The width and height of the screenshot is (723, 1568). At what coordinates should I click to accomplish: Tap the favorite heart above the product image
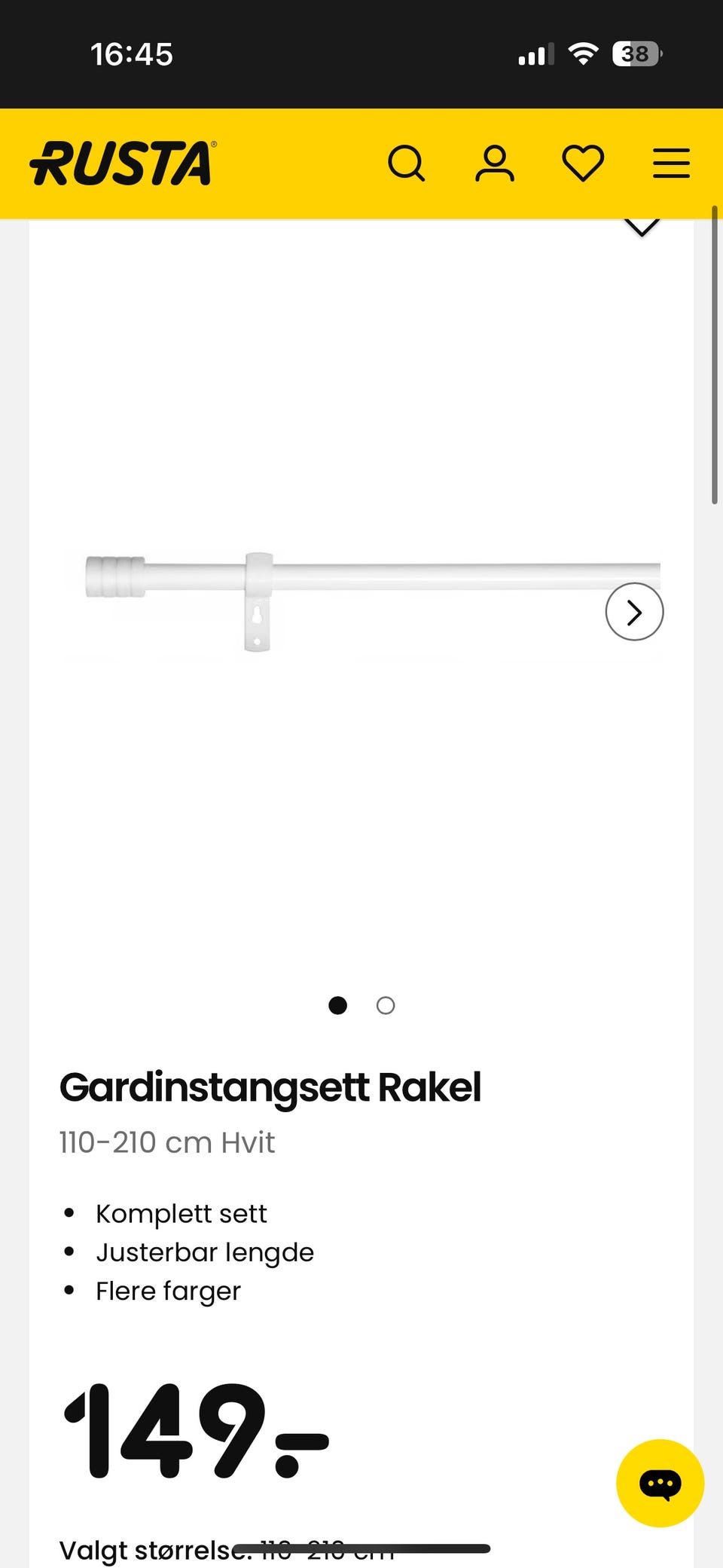[642, 222]
